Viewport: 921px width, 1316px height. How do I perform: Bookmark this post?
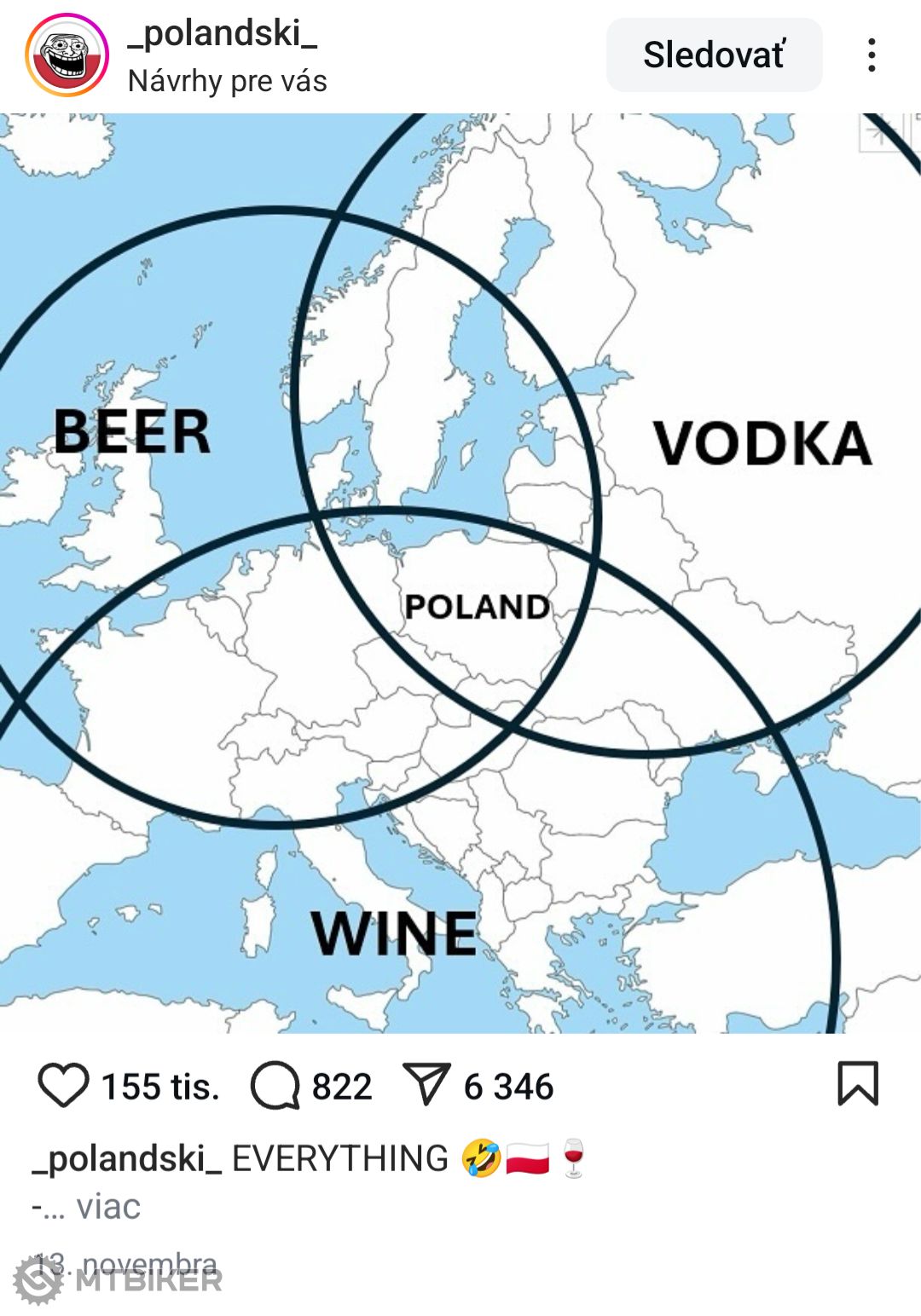coord(858,1083)
